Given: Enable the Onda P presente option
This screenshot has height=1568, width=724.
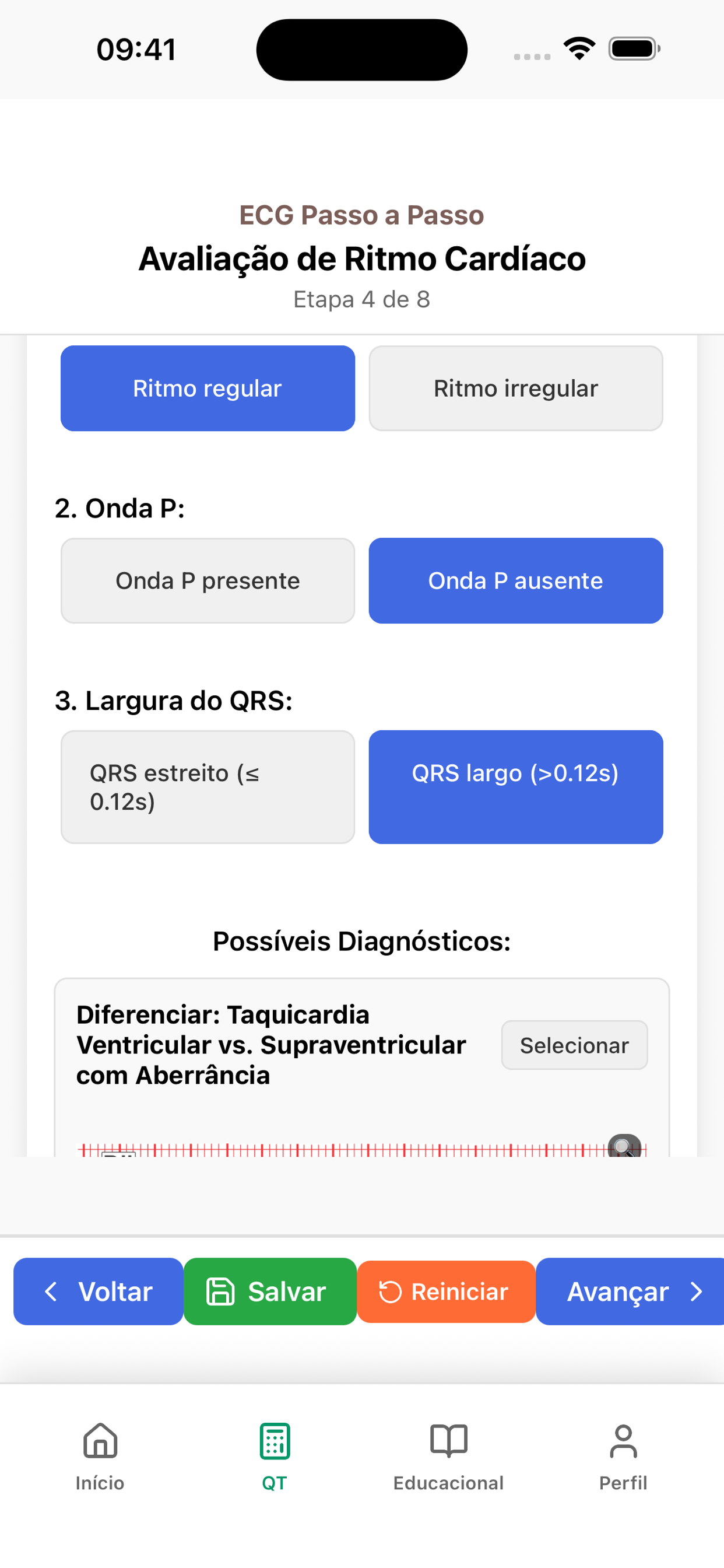Looking at the screenshot, I should [207, 580].
